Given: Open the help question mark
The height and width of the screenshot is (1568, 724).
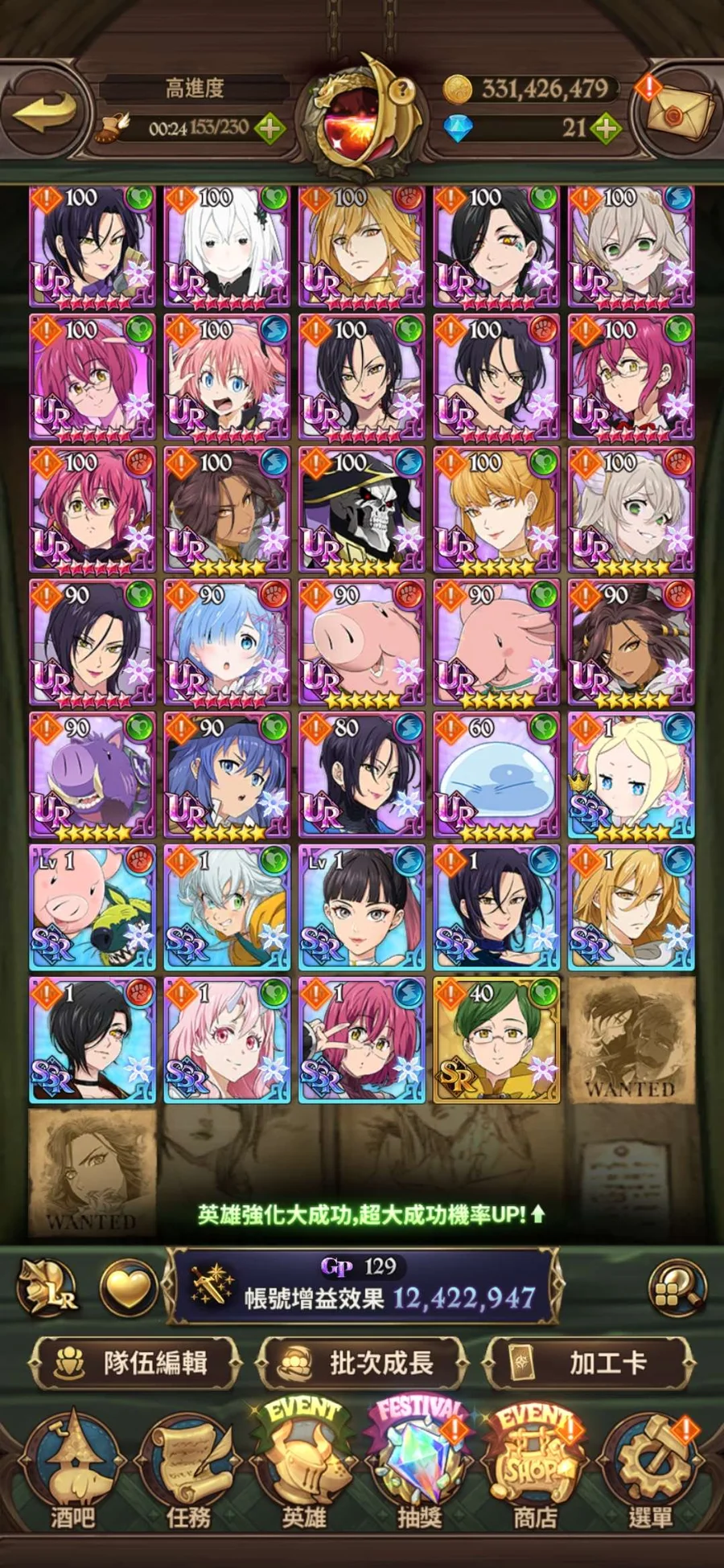Looking at the screenshot, I should pos(402,90).
